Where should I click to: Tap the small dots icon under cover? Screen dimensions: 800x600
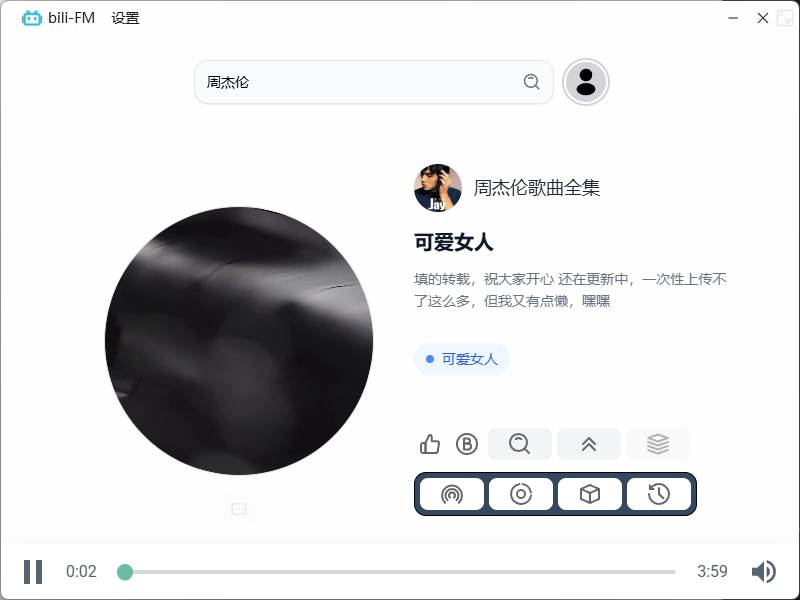click(239, 509)
